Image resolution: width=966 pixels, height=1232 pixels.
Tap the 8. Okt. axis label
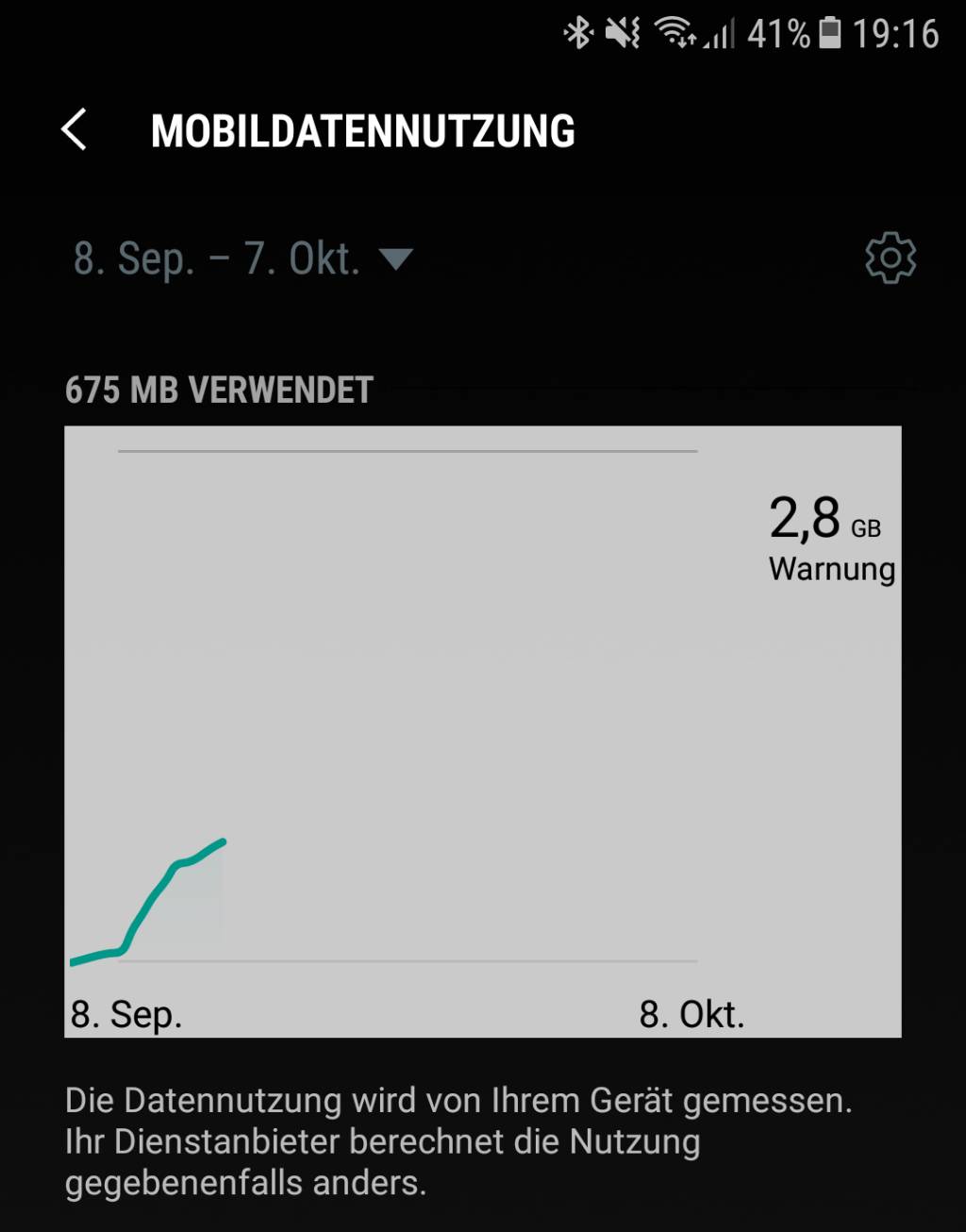[693, 1016]
